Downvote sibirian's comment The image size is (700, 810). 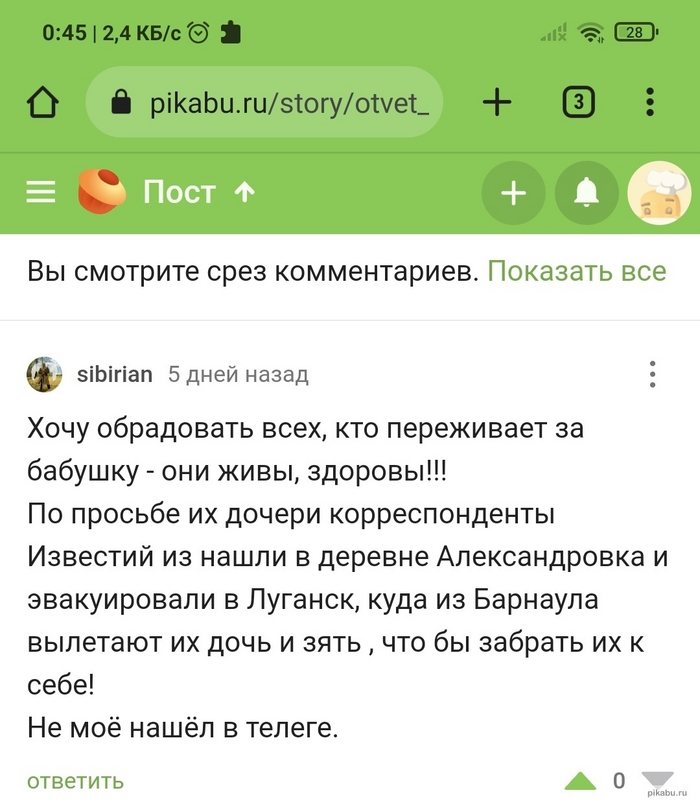[657, 781]
